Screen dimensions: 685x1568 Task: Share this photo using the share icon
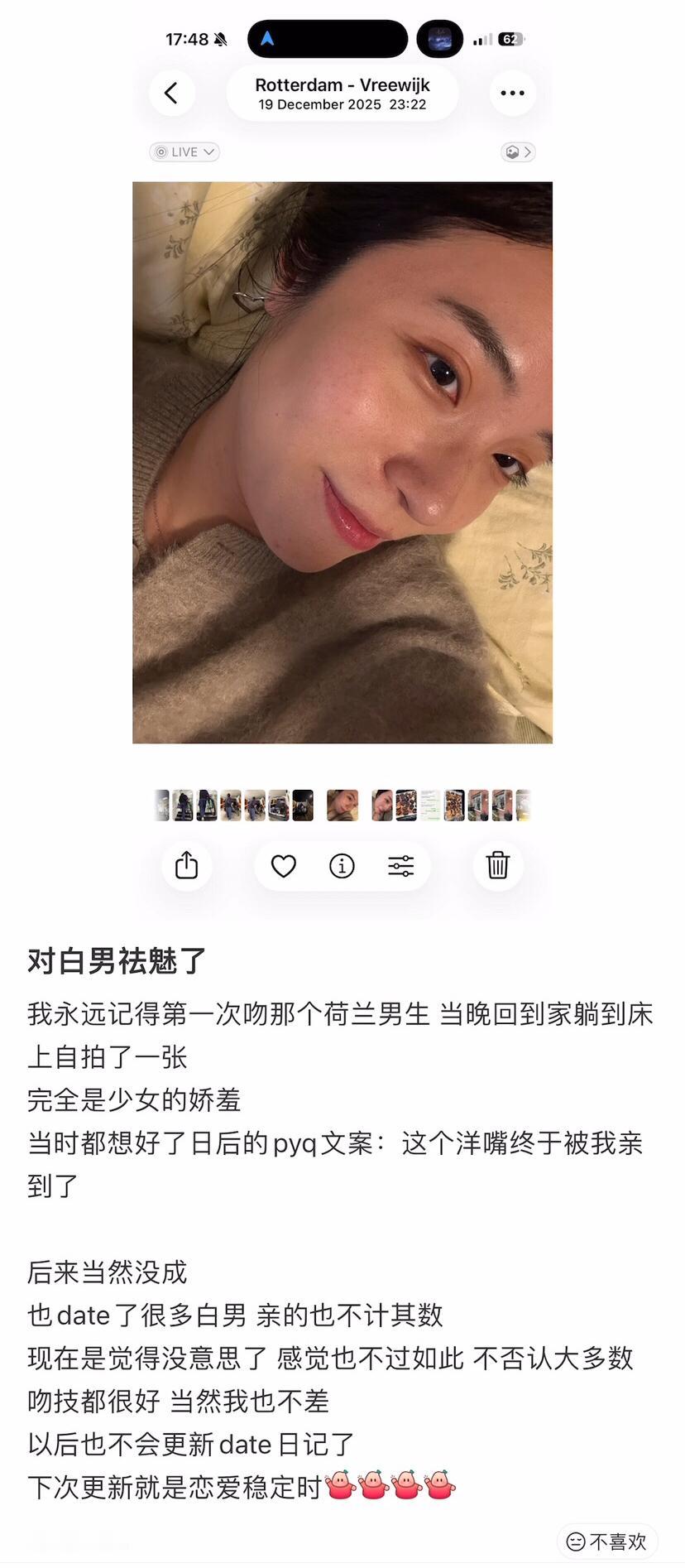click(x=186, y=865)
